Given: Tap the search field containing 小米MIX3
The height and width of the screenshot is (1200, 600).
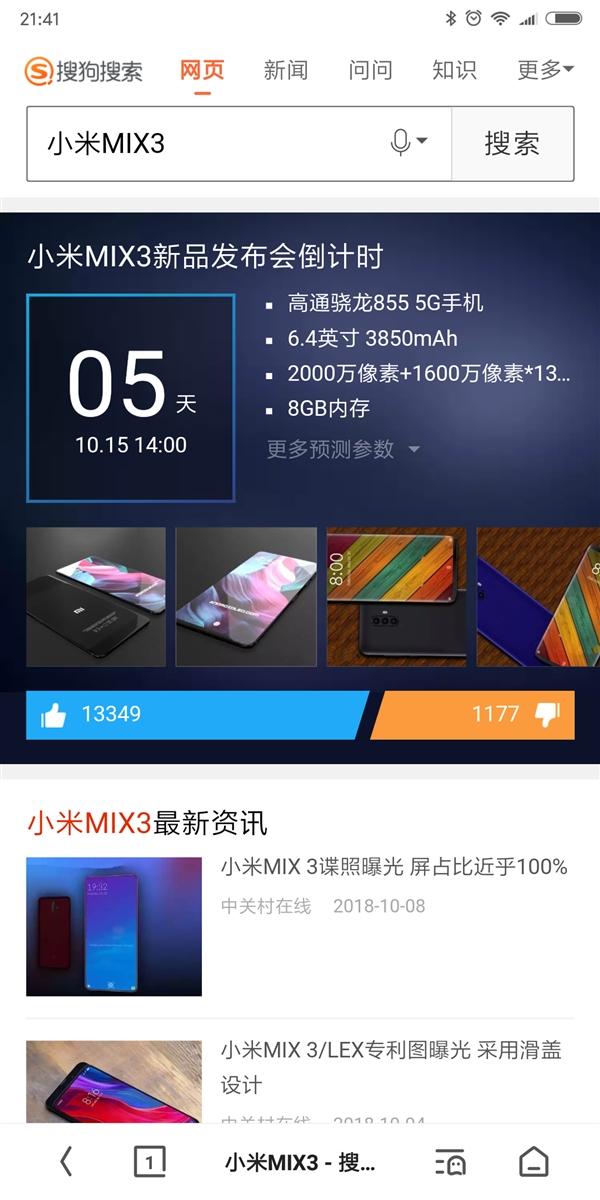Looking at the screenshot, I should point(239,144).
